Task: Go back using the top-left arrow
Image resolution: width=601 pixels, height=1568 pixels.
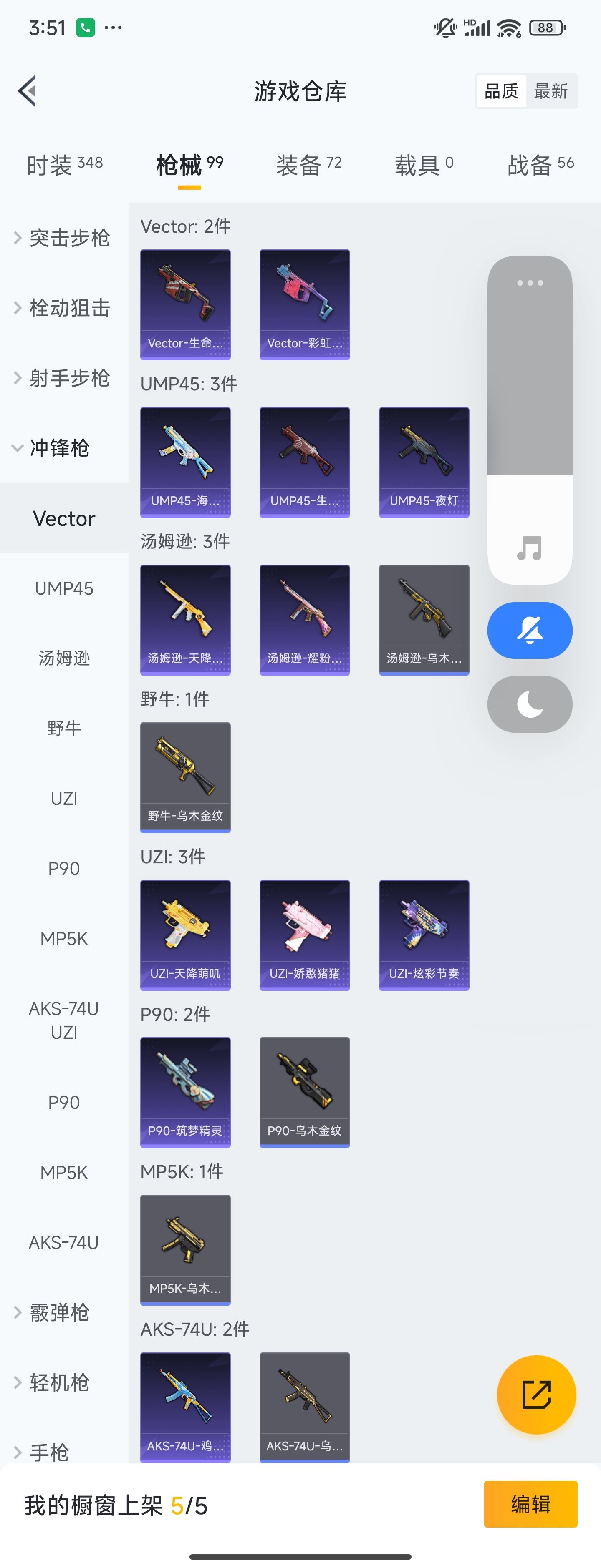Action: tap(28, 91)
